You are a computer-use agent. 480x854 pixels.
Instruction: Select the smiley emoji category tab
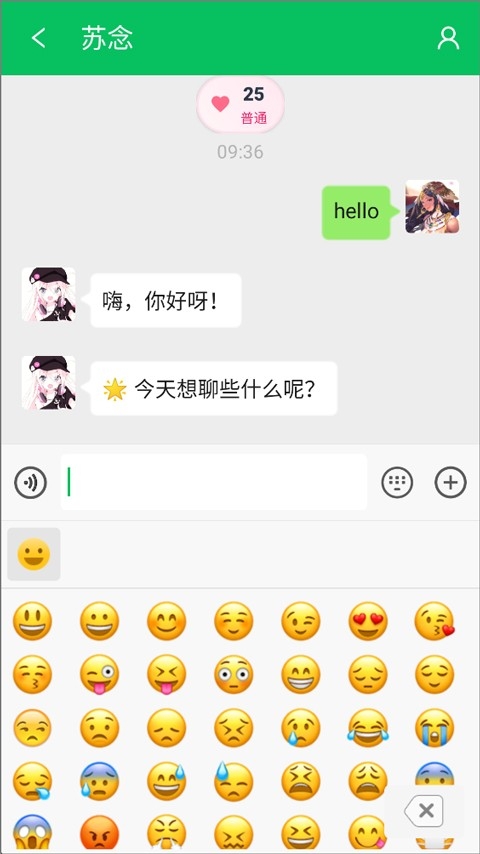(34, 554)
